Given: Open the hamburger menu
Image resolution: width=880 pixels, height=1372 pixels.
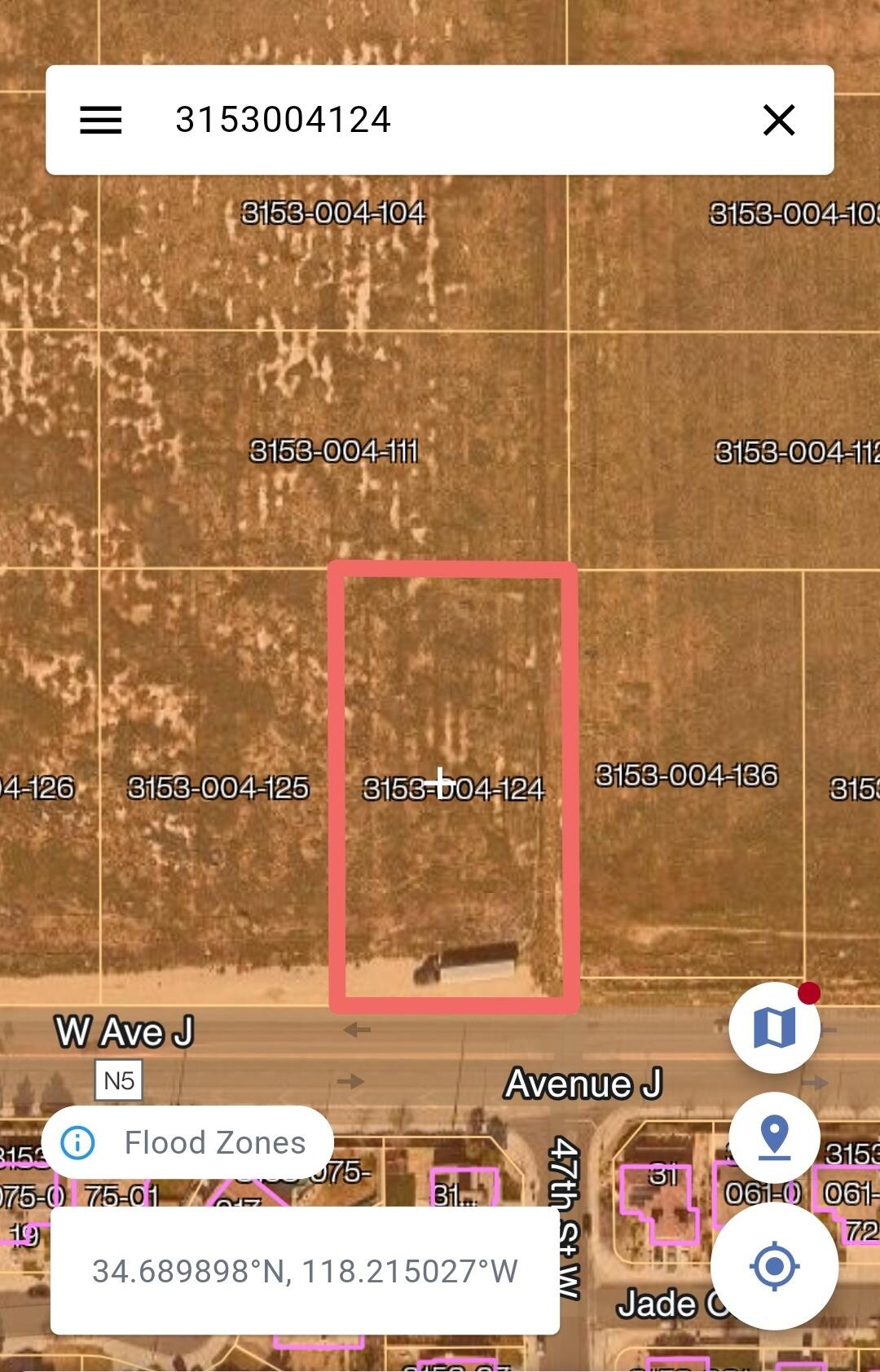Looking at the screenshot, I should click(x=101, y=120).
